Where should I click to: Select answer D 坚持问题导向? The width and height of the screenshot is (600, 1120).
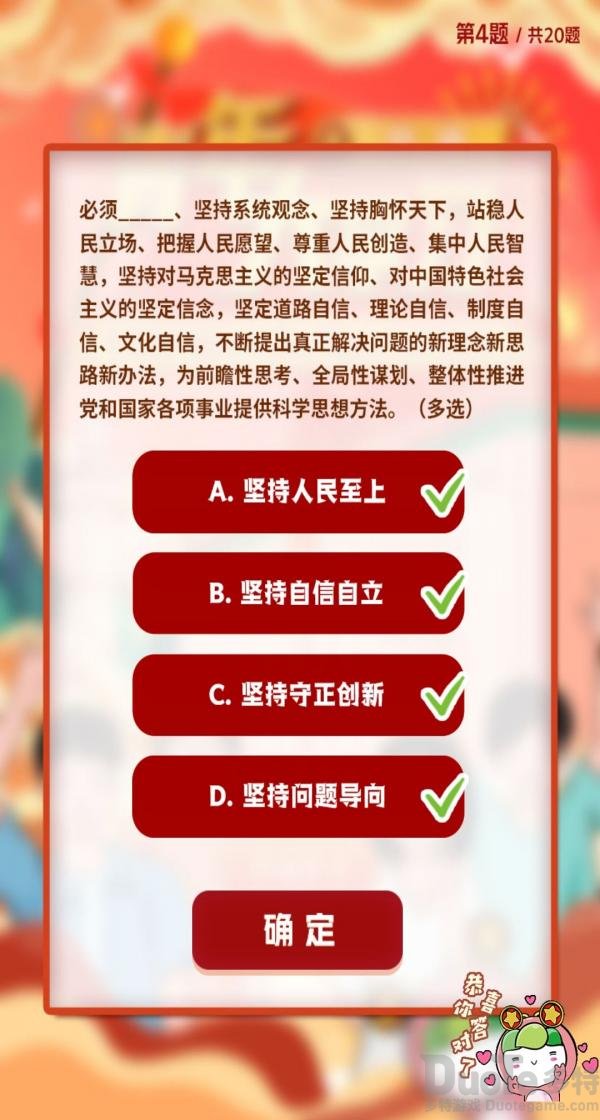tap(298, 797)
